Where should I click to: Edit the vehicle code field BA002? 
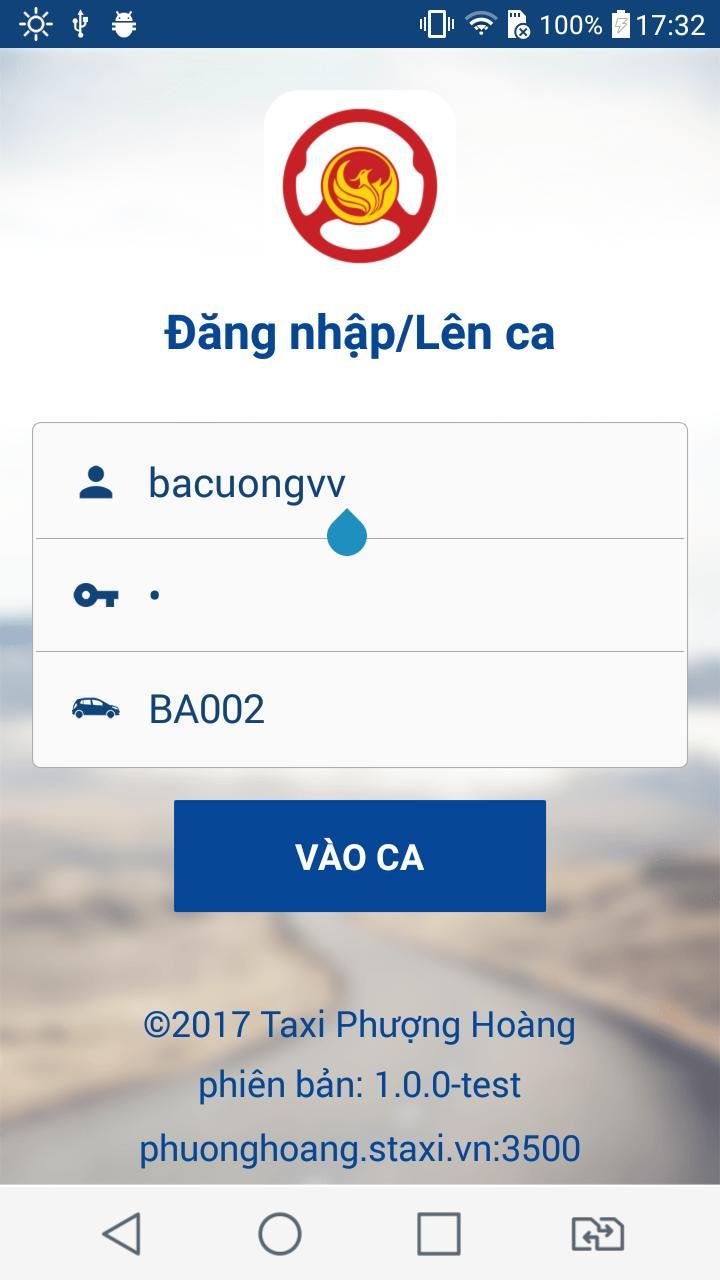[x=400, y=709]
